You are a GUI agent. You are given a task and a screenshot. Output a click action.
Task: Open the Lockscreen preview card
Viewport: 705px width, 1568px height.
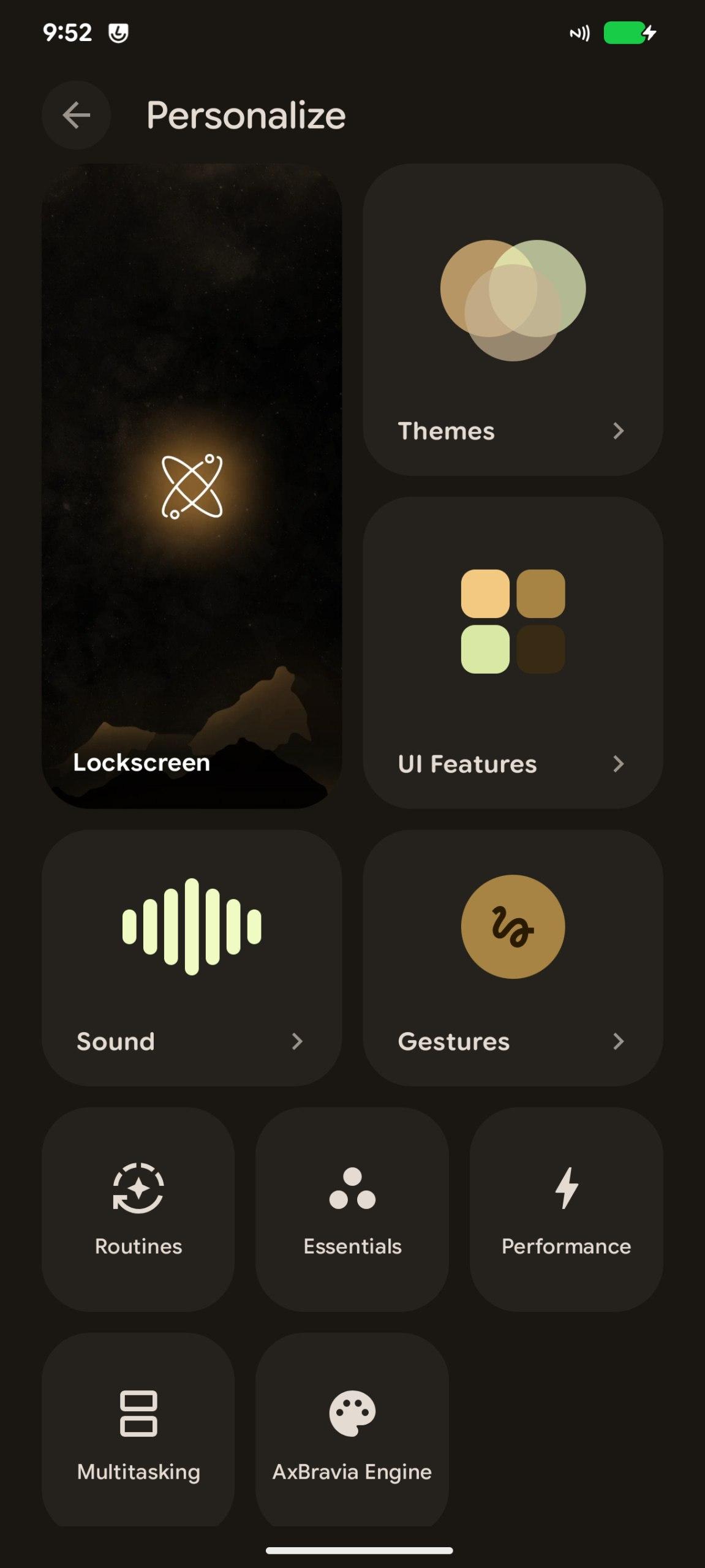coord(192,486)
